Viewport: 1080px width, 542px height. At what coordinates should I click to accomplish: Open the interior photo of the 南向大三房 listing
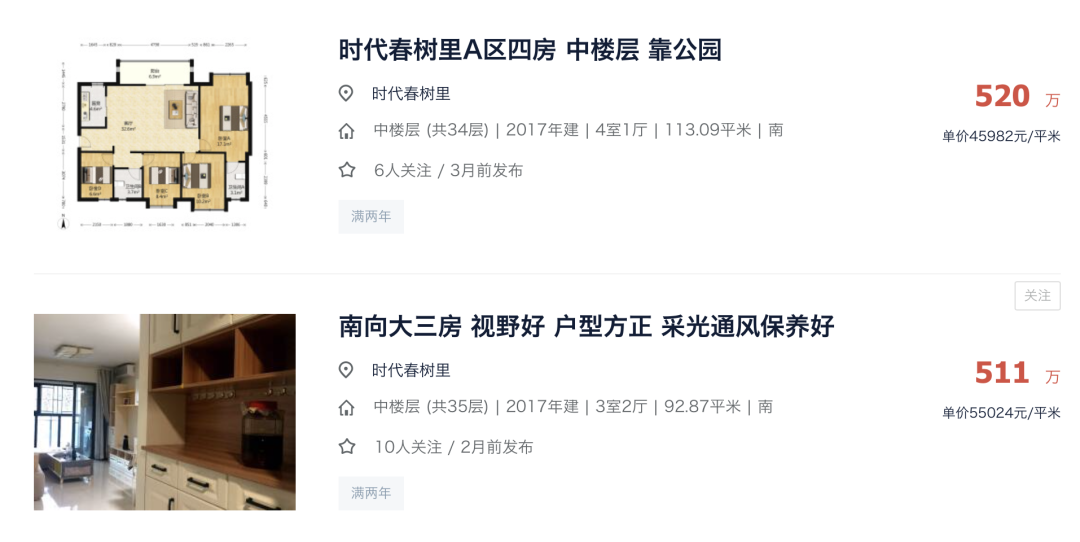(x=164, y=412)
